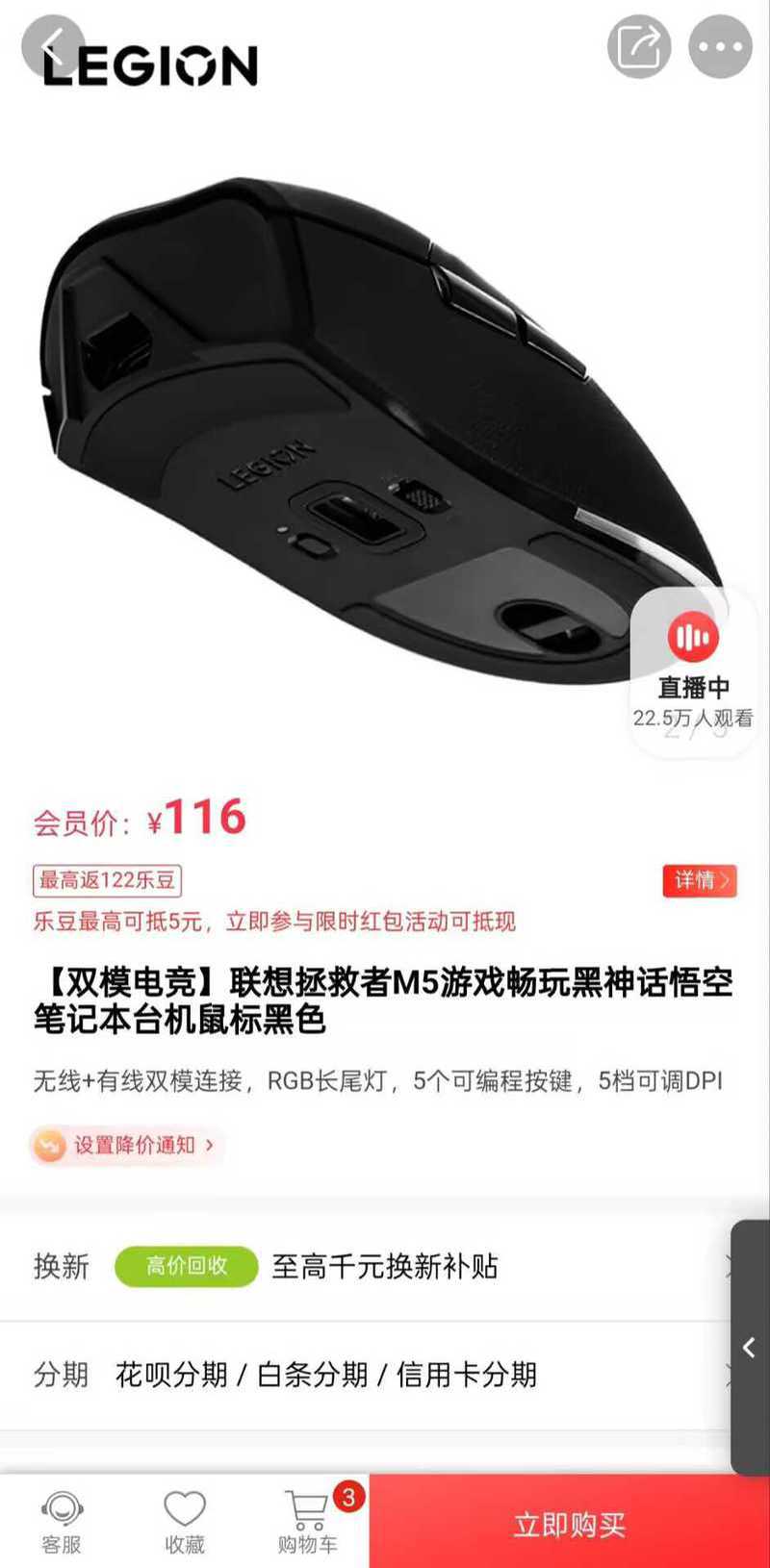
Task: Add this mouse to 收藏 favorites
Action: [185, 1522]
